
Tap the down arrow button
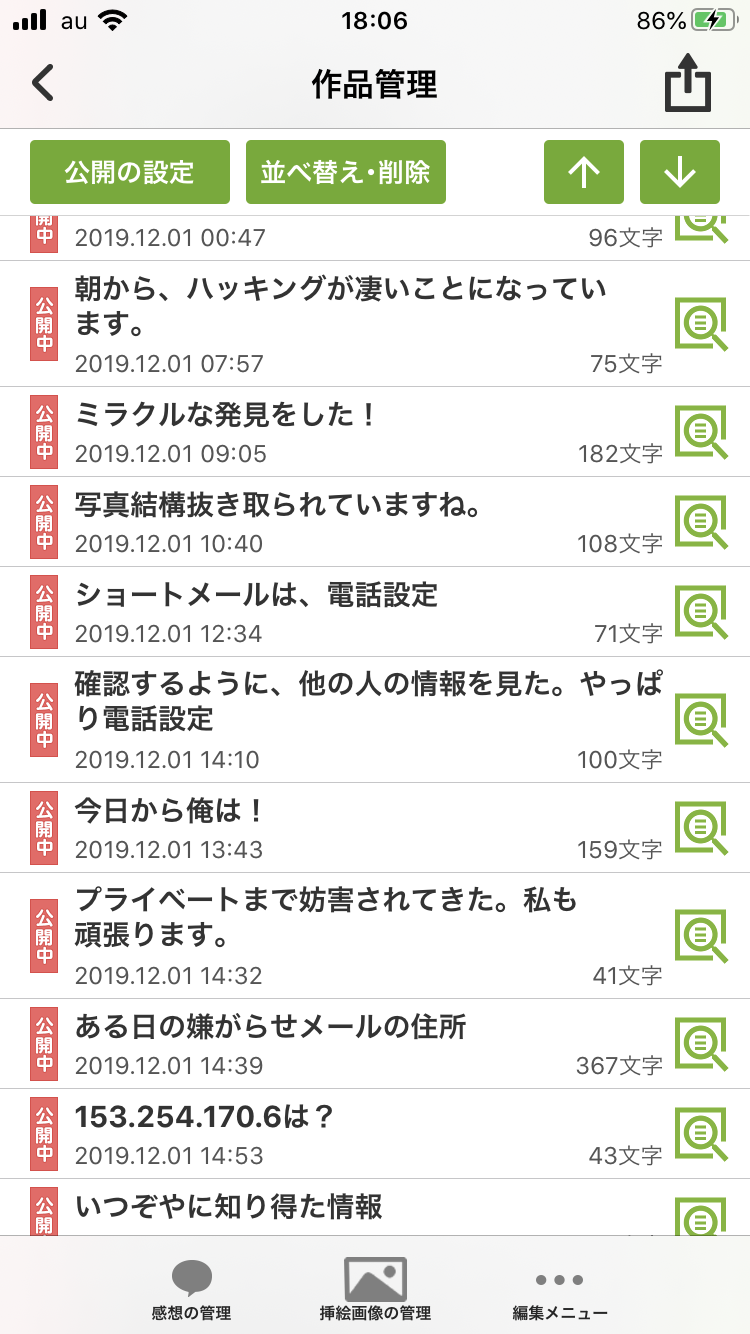(x=680, y=172)
